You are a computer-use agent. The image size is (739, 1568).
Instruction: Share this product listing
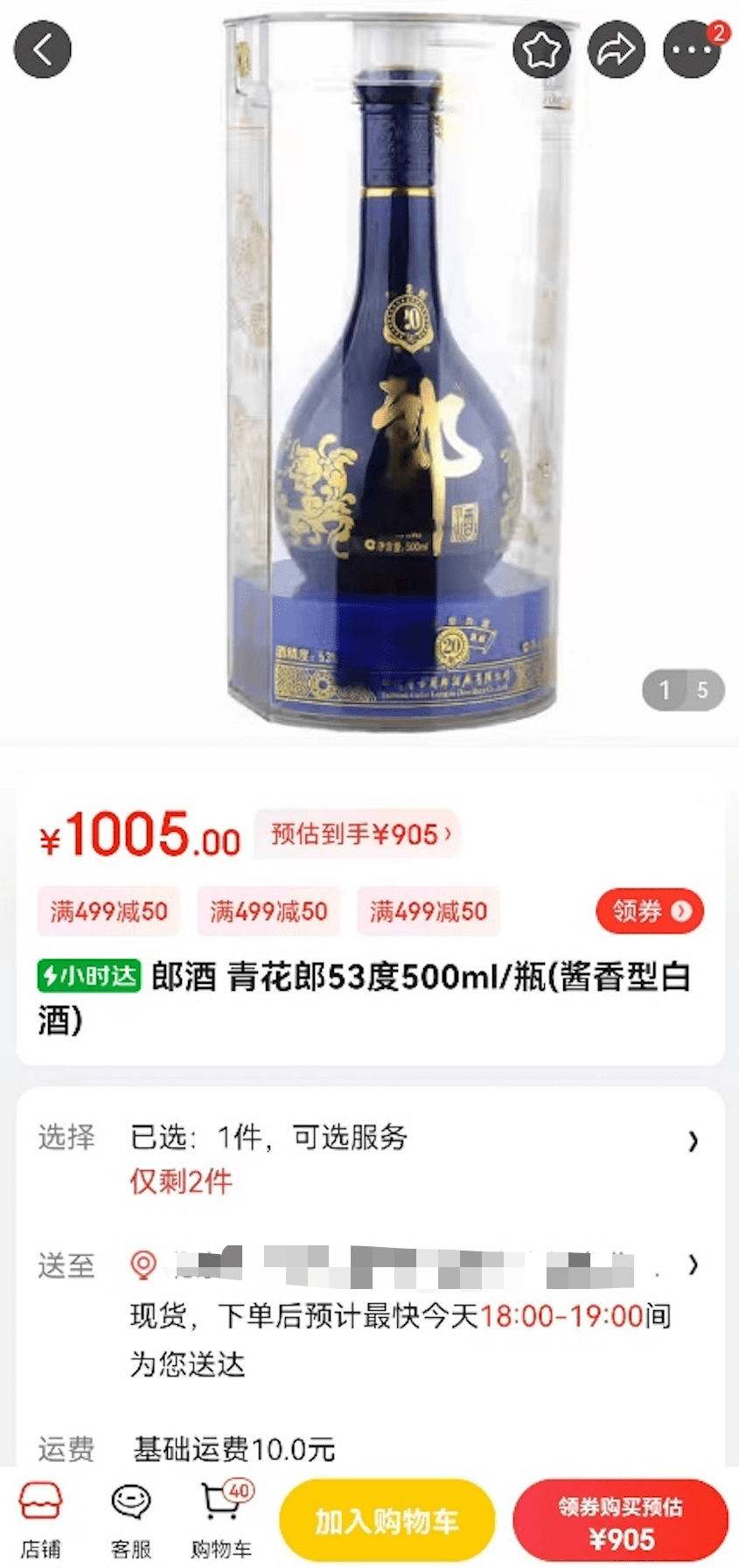click(x=617, y=49)
